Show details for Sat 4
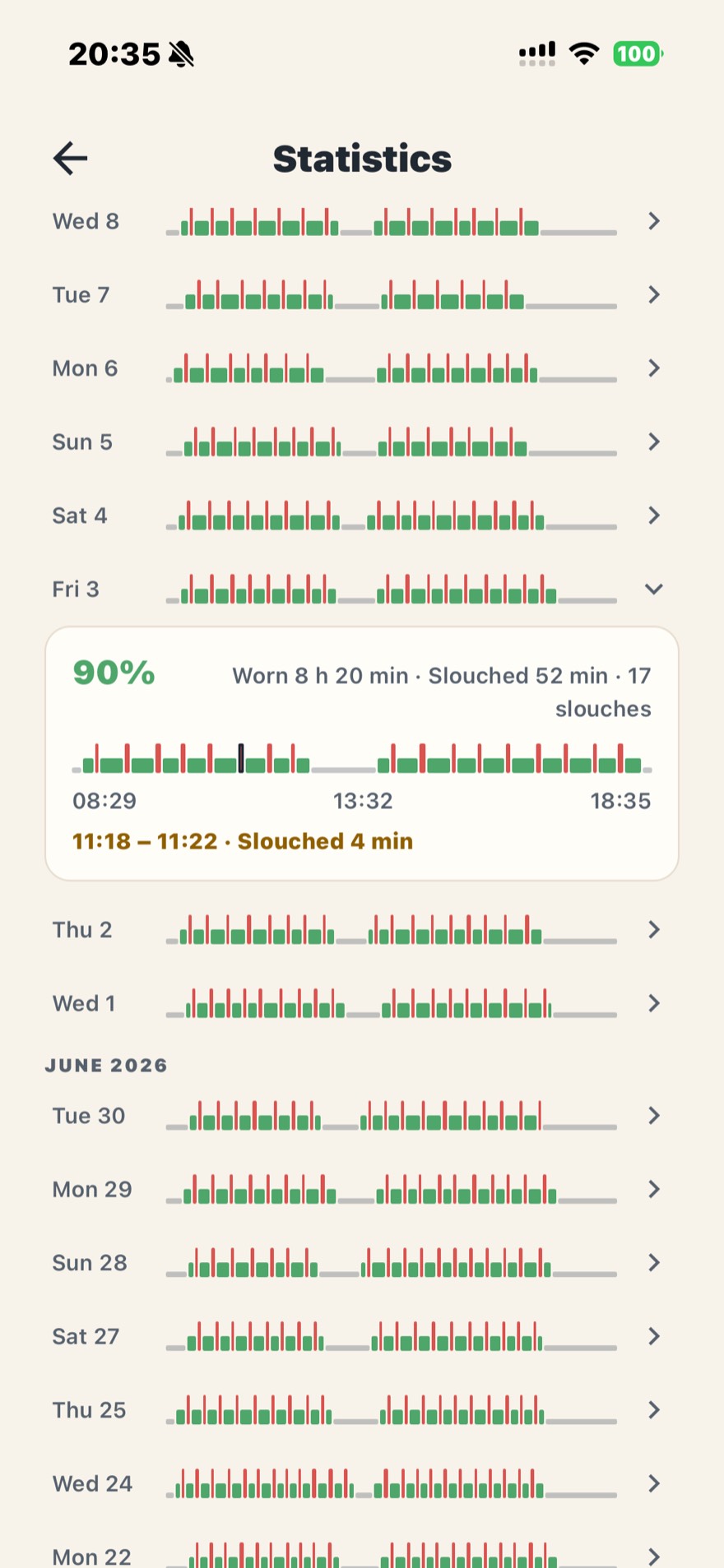This screenshot has width=724, height=1568. [362, 516]
